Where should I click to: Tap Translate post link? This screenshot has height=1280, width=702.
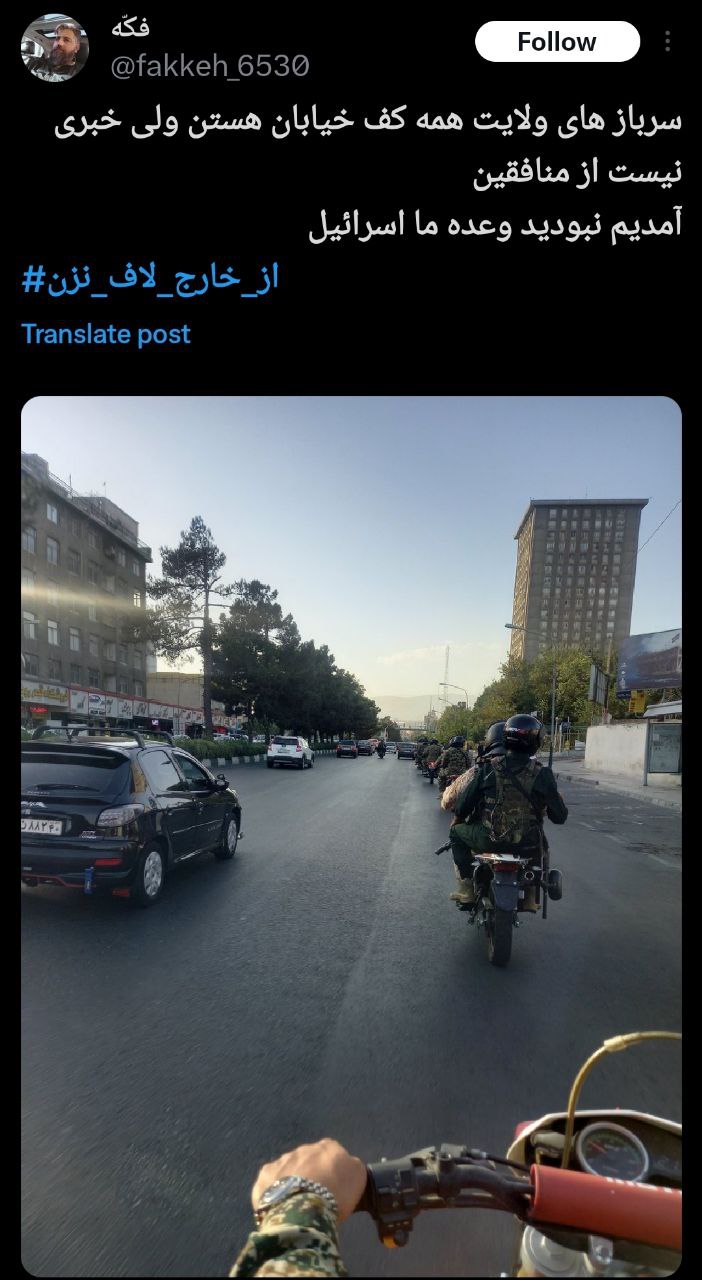[x=106, y=334]
